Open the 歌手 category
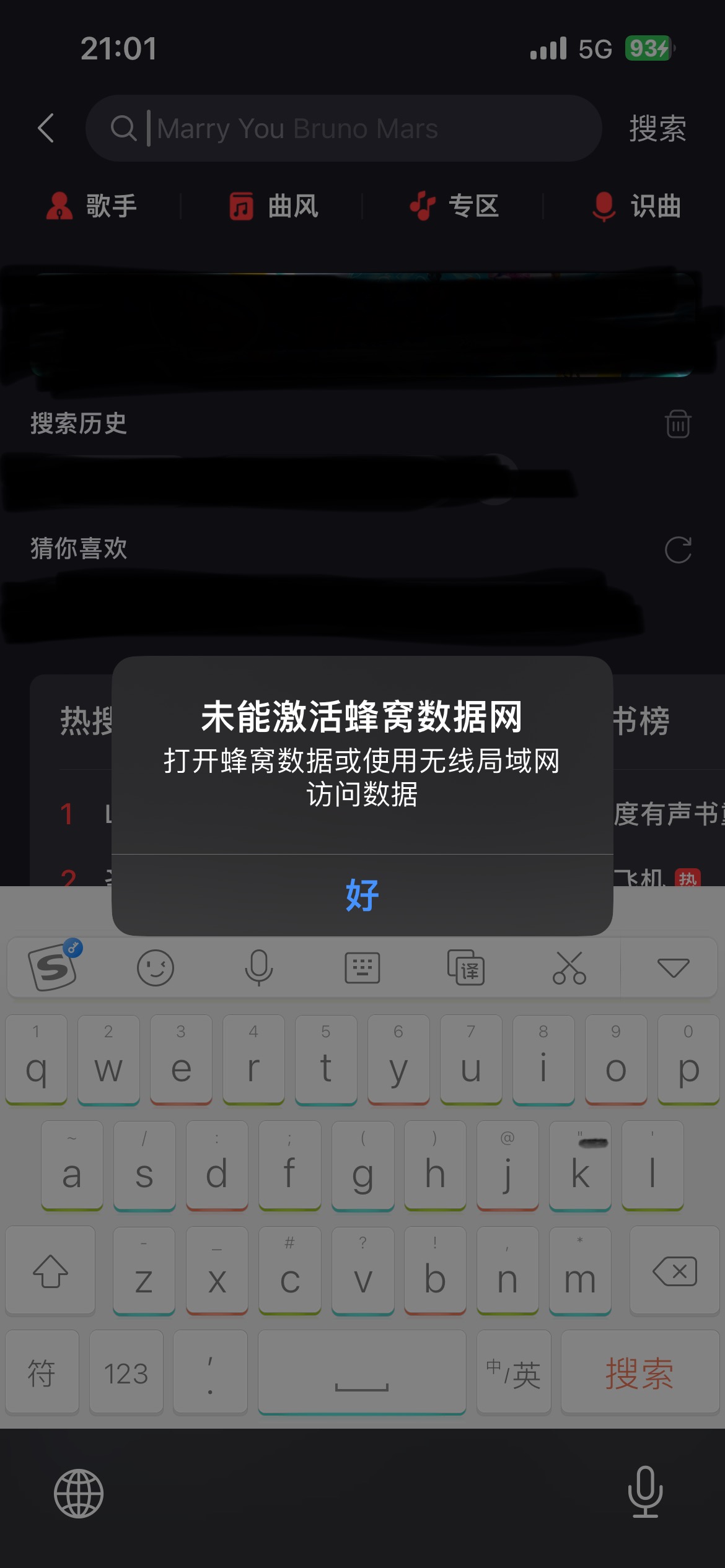The width and height of the screenshot is (725, 1568). (x=92, y=206)
